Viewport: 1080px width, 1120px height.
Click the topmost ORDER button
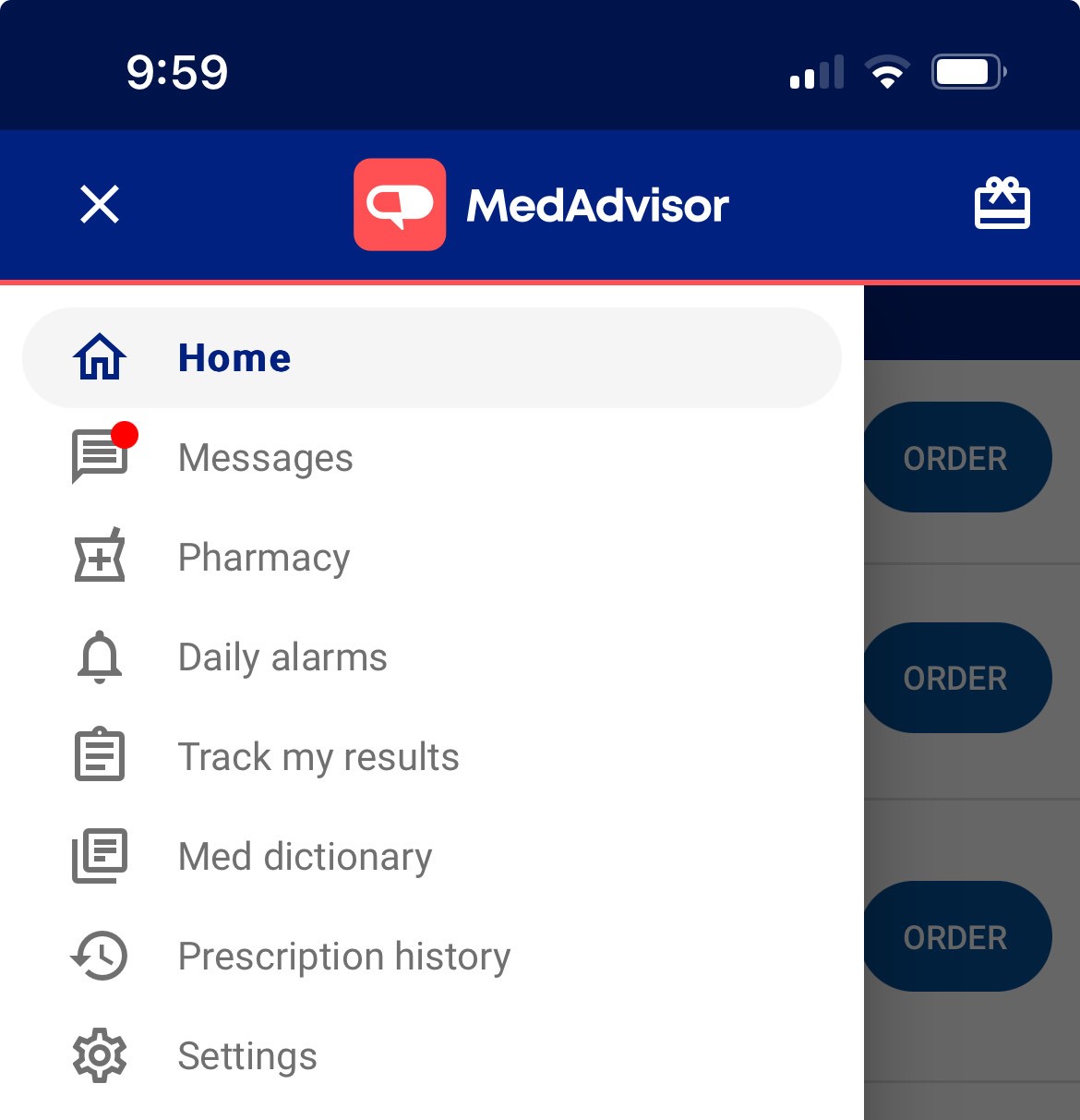coord(955,457)
